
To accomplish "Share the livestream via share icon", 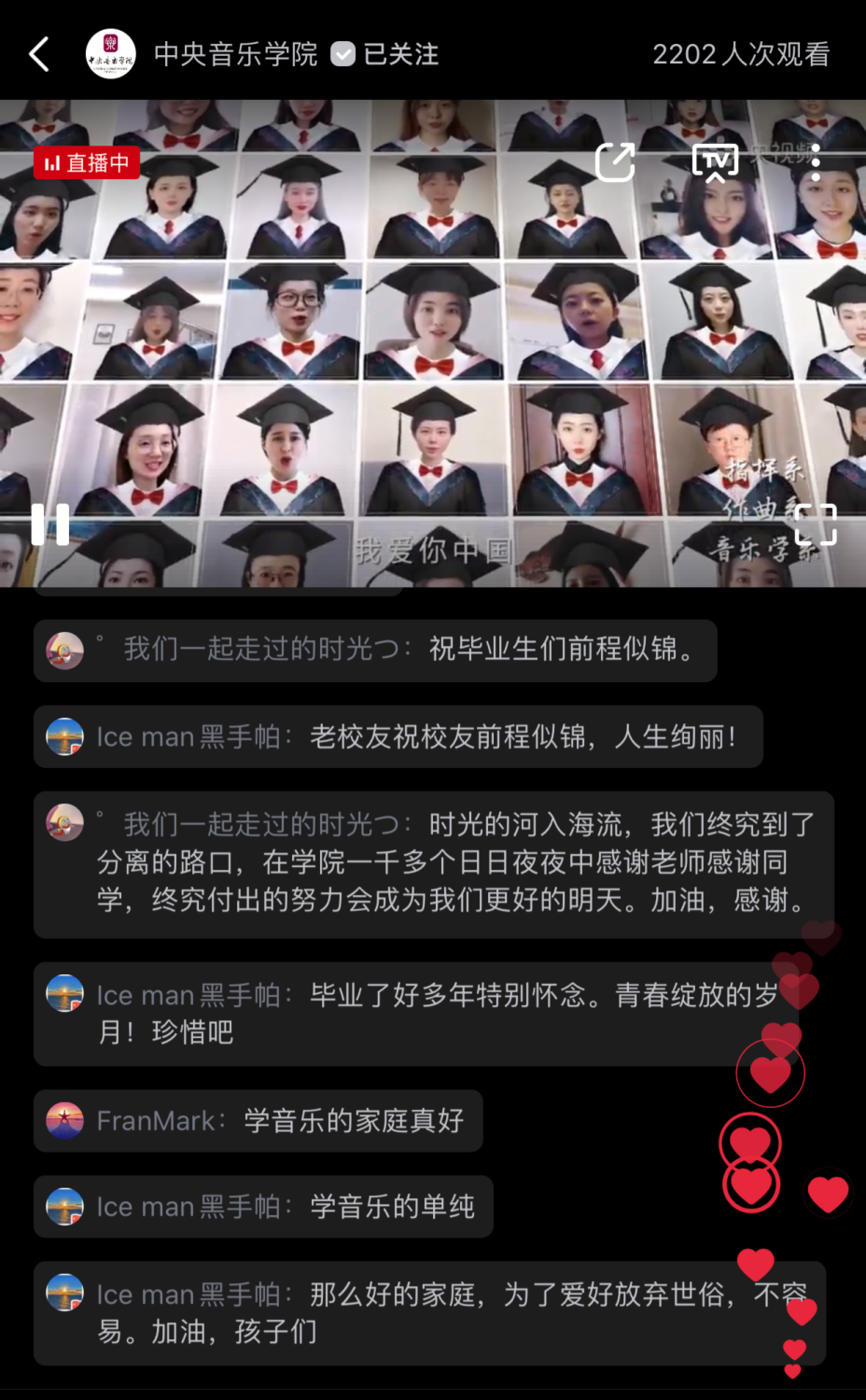I will point(615,162).
